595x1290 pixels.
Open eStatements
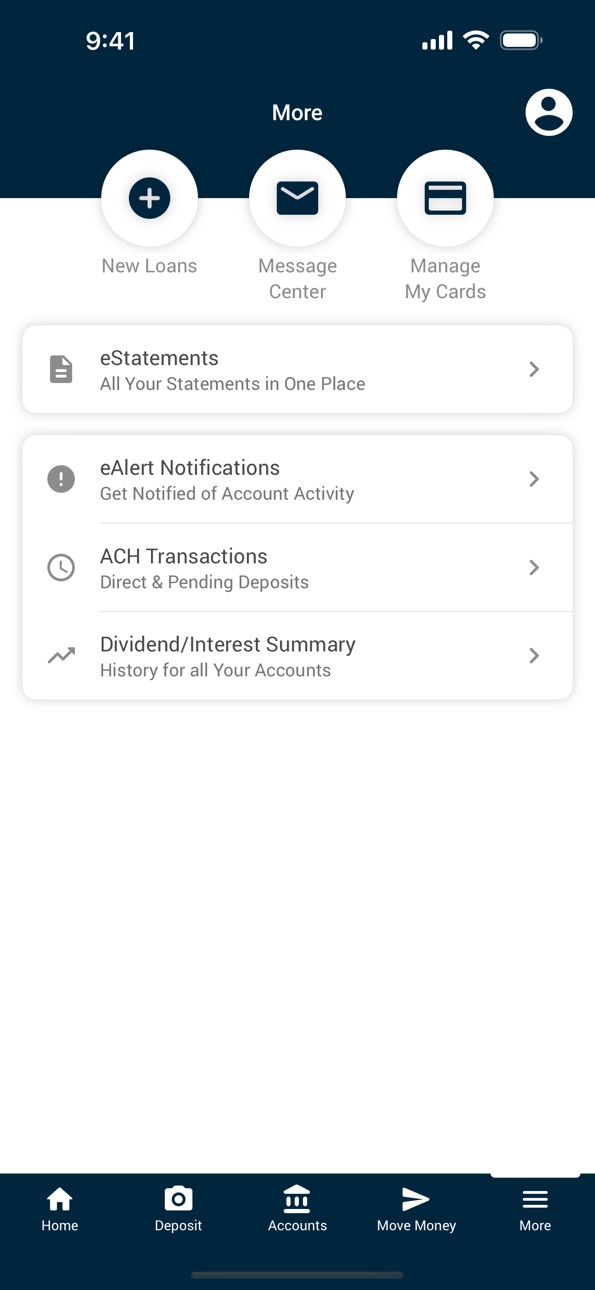point(297,369)
